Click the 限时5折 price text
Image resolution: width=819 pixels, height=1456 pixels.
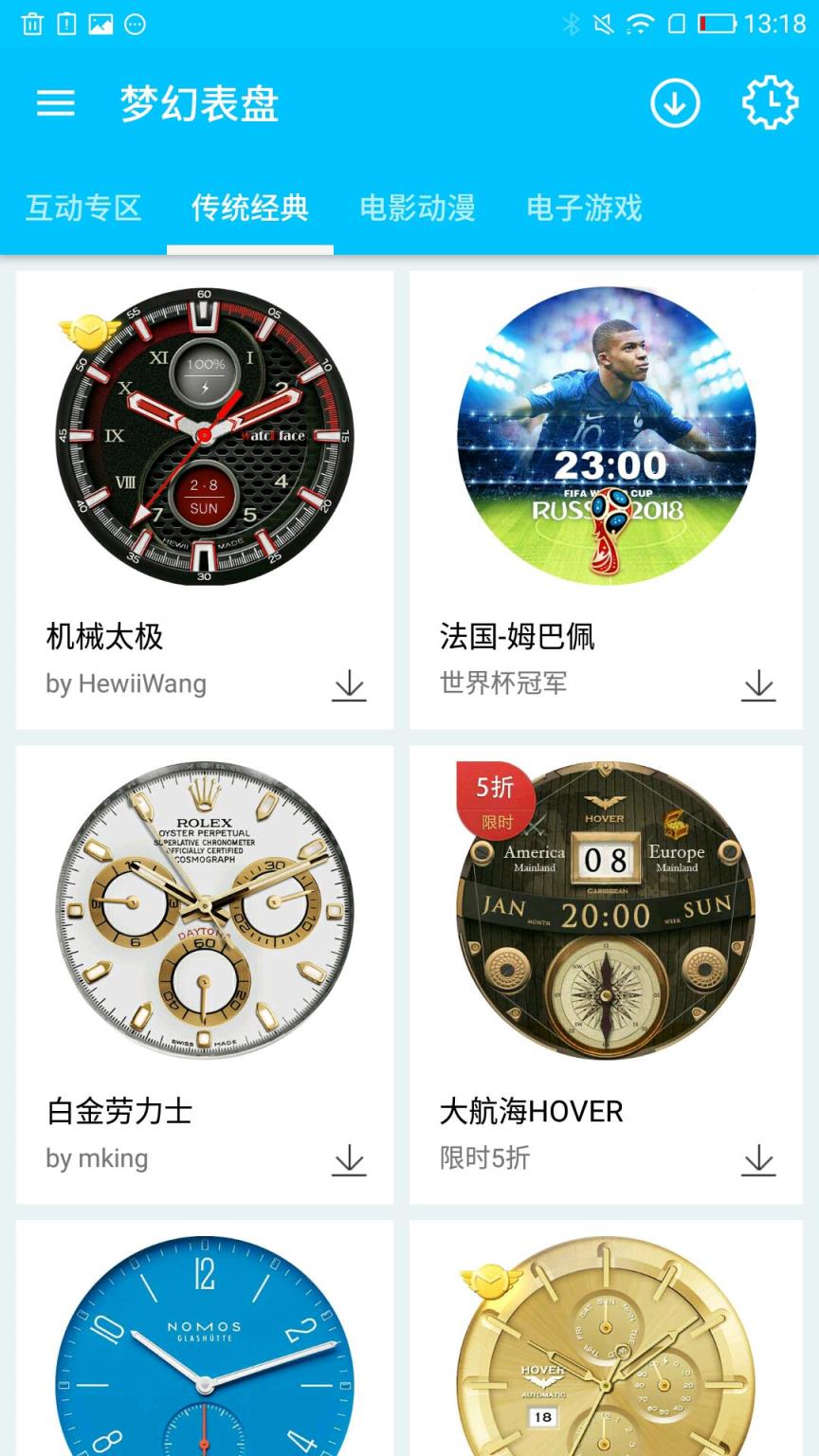click(x=484, y=1158)
